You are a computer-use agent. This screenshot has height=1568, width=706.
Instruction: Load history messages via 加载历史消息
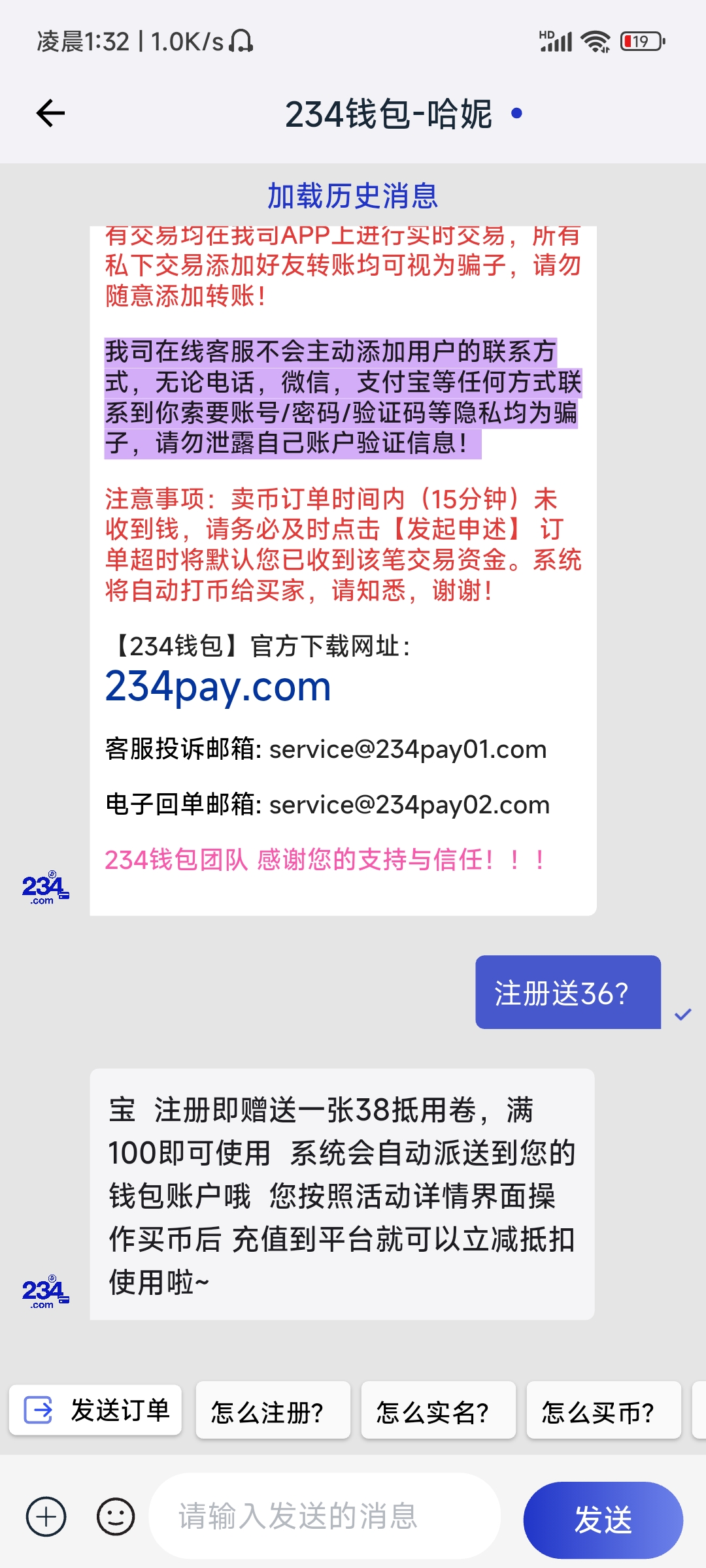(353, 196)
